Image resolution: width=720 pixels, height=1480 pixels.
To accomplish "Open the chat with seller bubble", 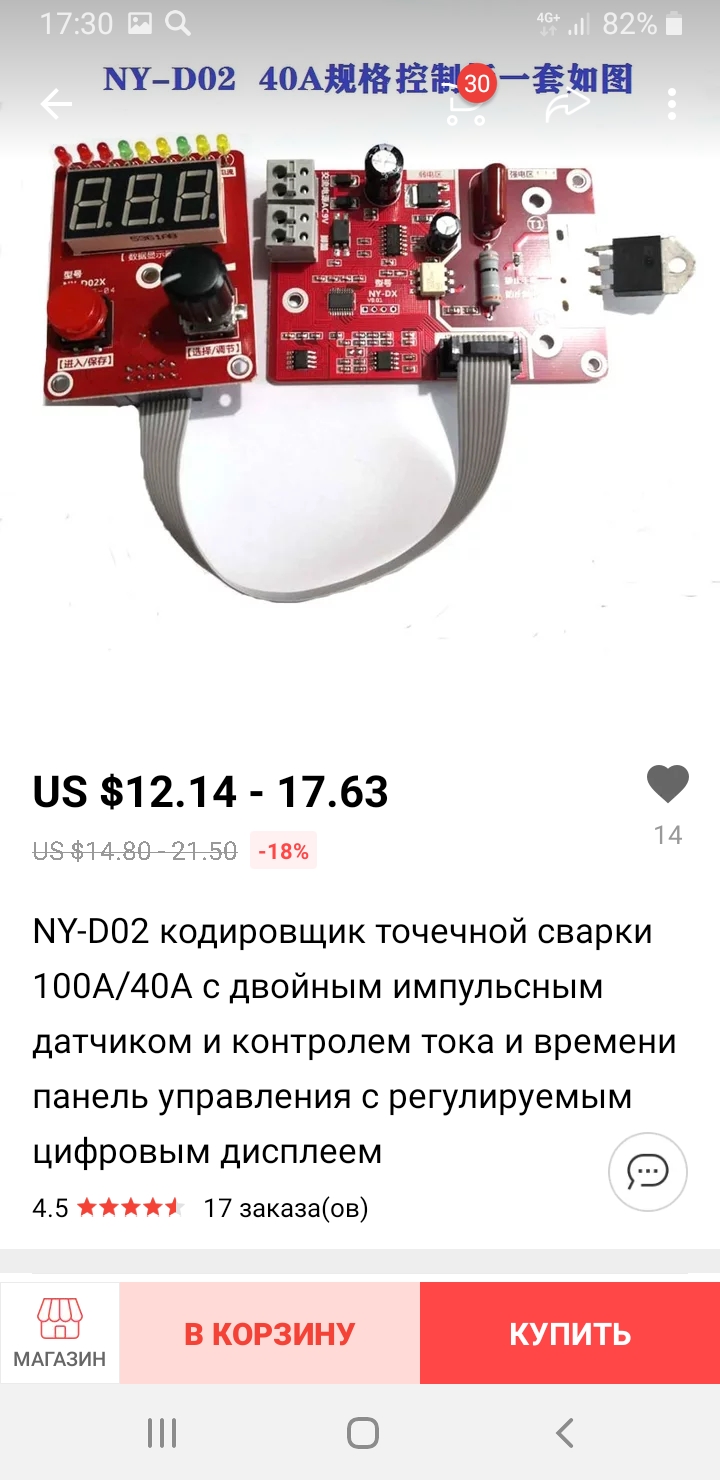I will click(648, 1172).
